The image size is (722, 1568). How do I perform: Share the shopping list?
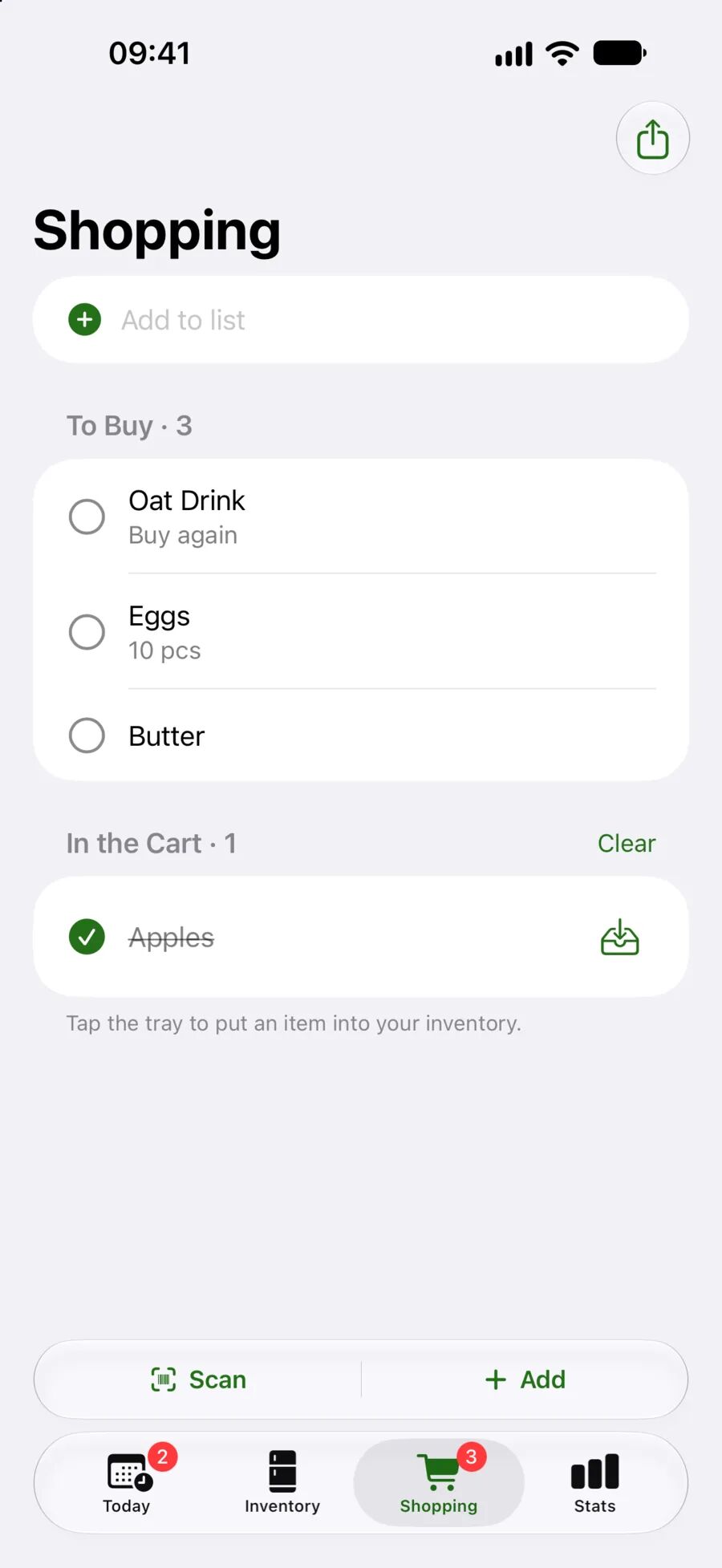(x=652, y=138)
